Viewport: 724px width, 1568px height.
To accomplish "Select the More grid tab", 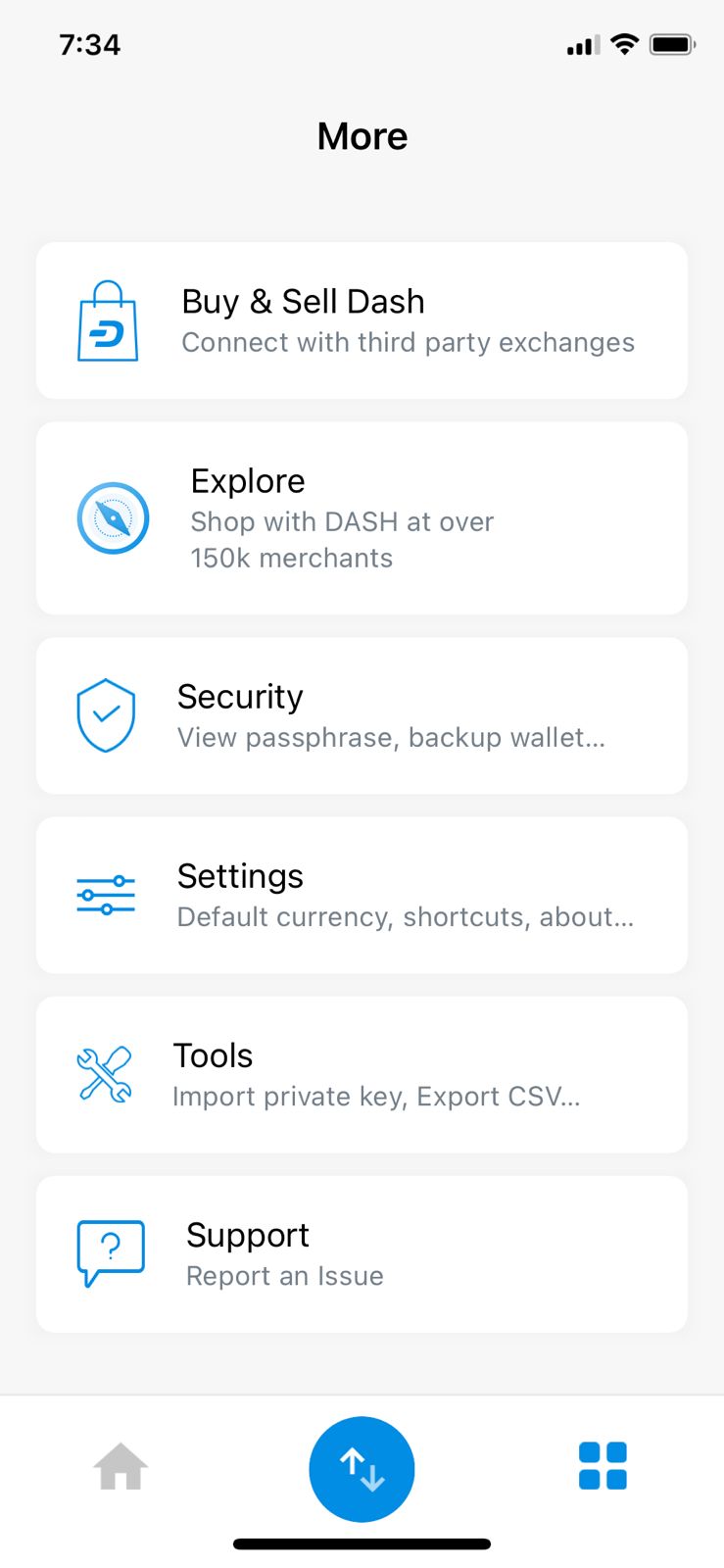I will point(603,1466).
